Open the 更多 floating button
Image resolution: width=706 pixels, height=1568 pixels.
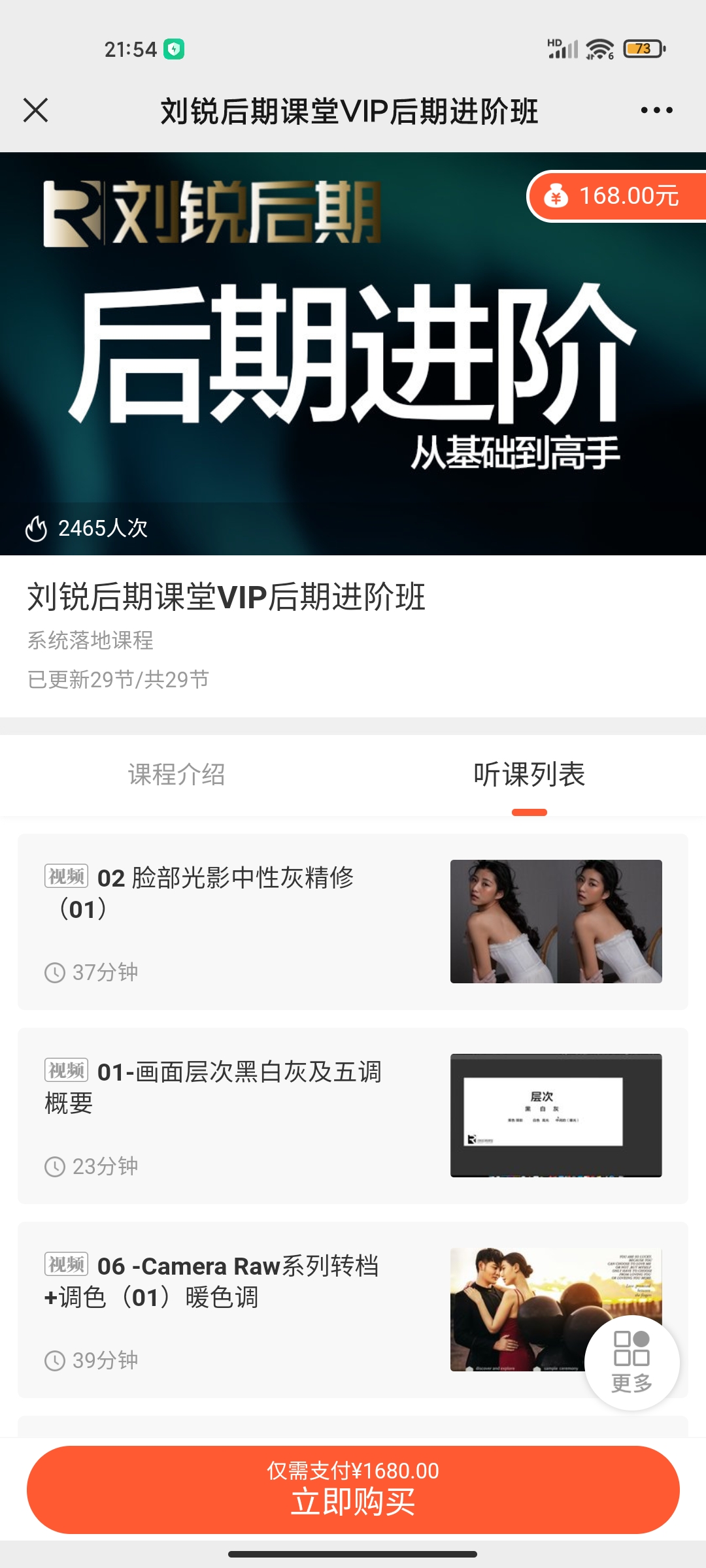(631, 1363)
